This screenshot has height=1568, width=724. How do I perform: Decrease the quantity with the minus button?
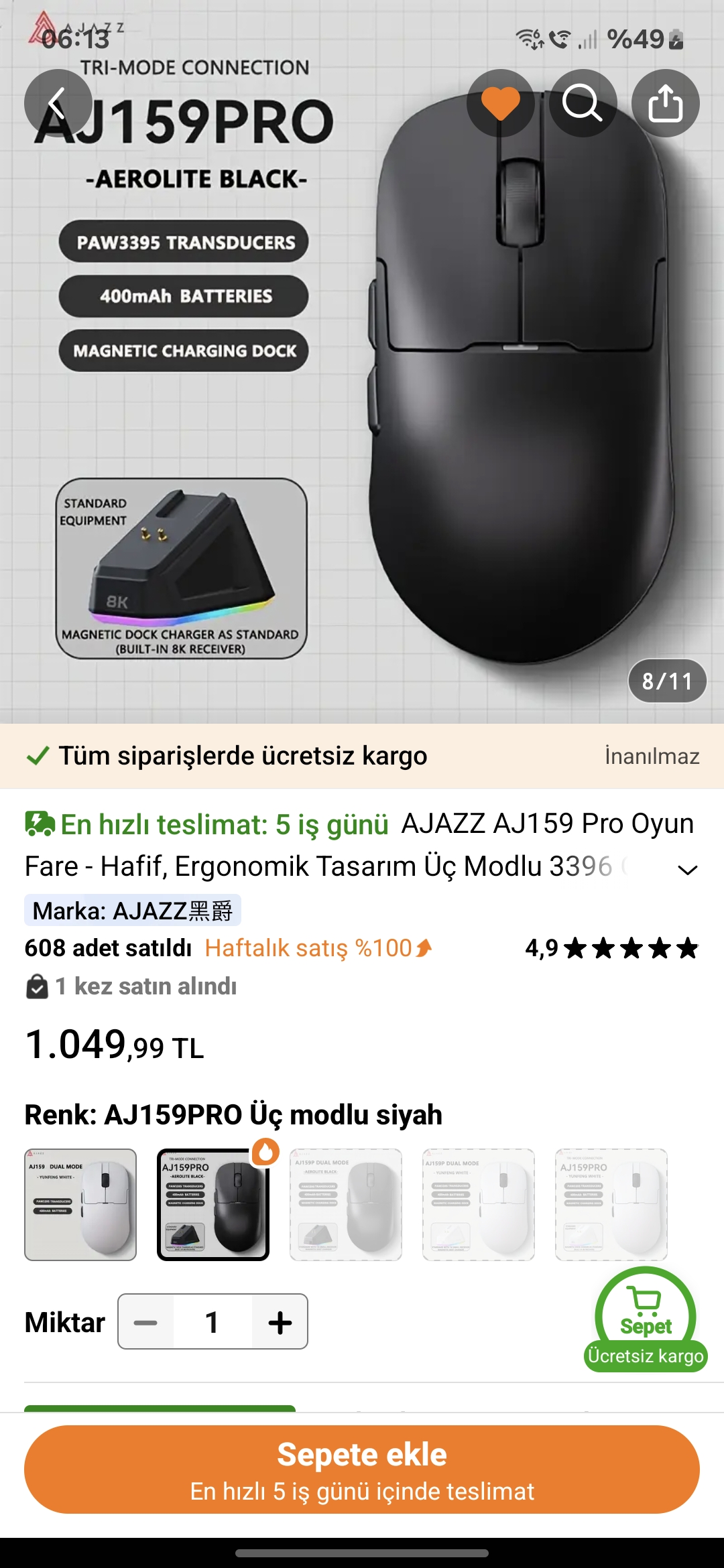[145, 1322]
